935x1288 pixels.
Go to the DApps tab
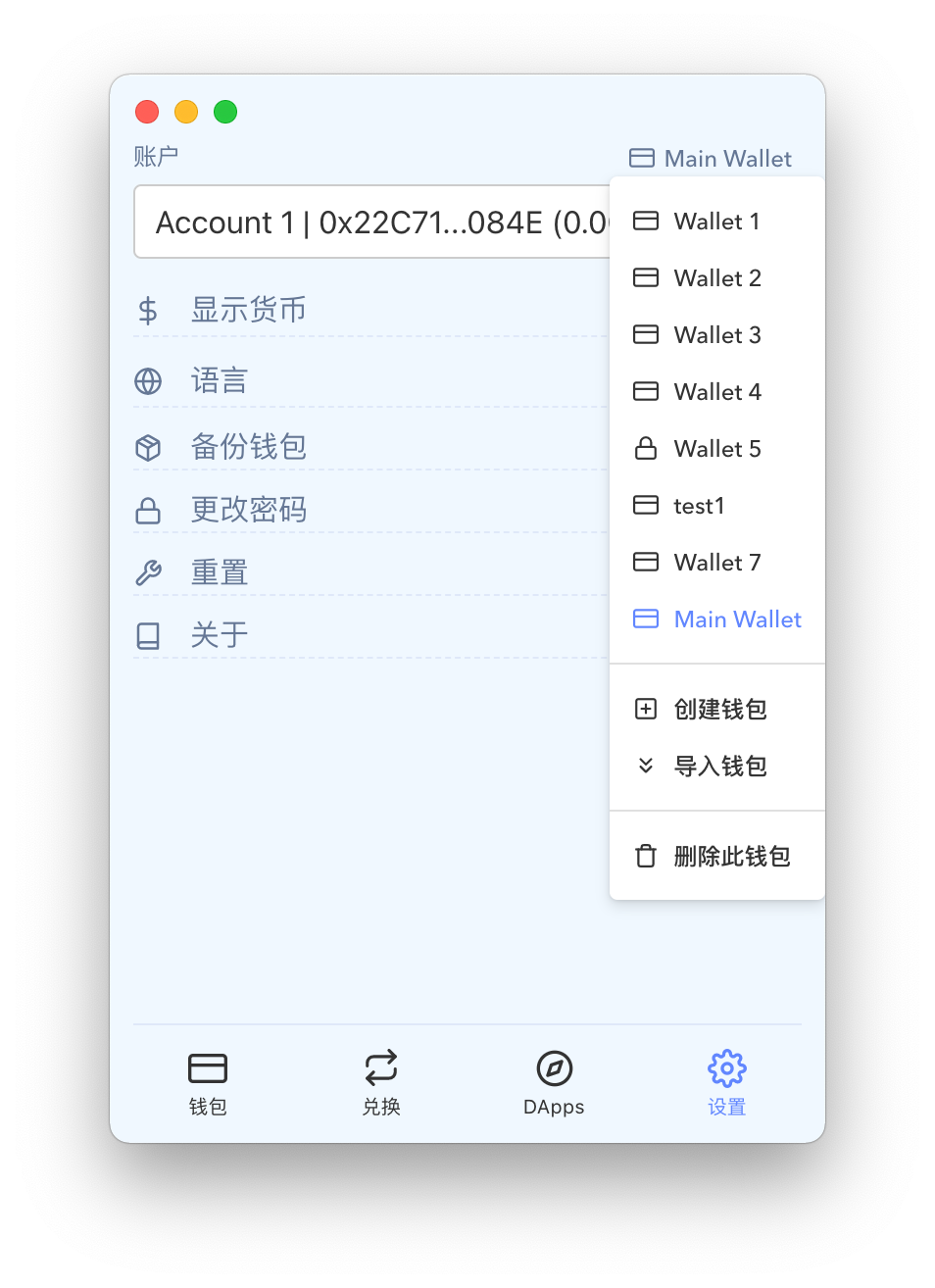point(554,1080)
